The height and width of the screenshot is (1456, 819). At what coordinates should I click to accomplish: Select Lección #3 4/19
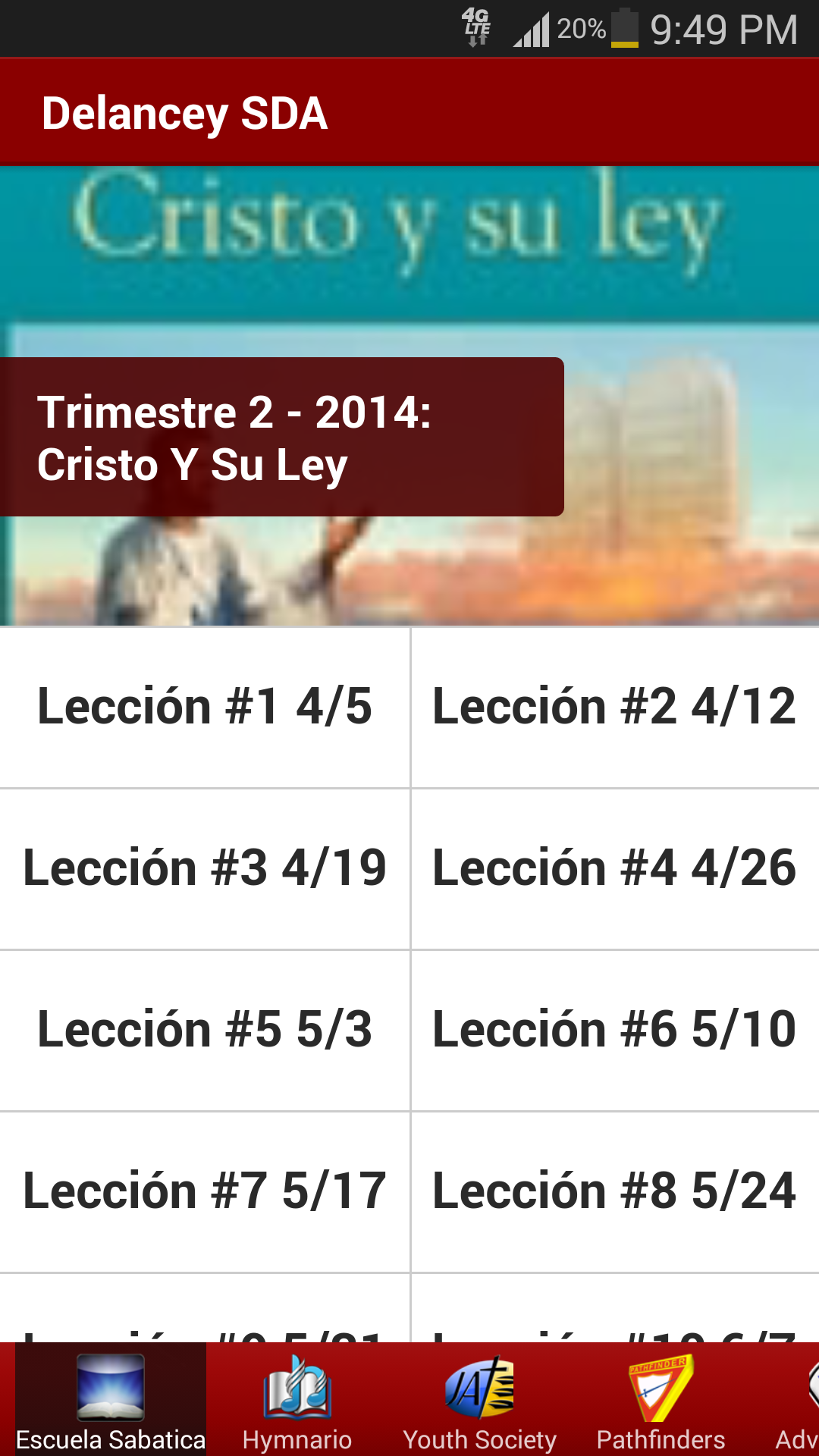click(205, 869)
